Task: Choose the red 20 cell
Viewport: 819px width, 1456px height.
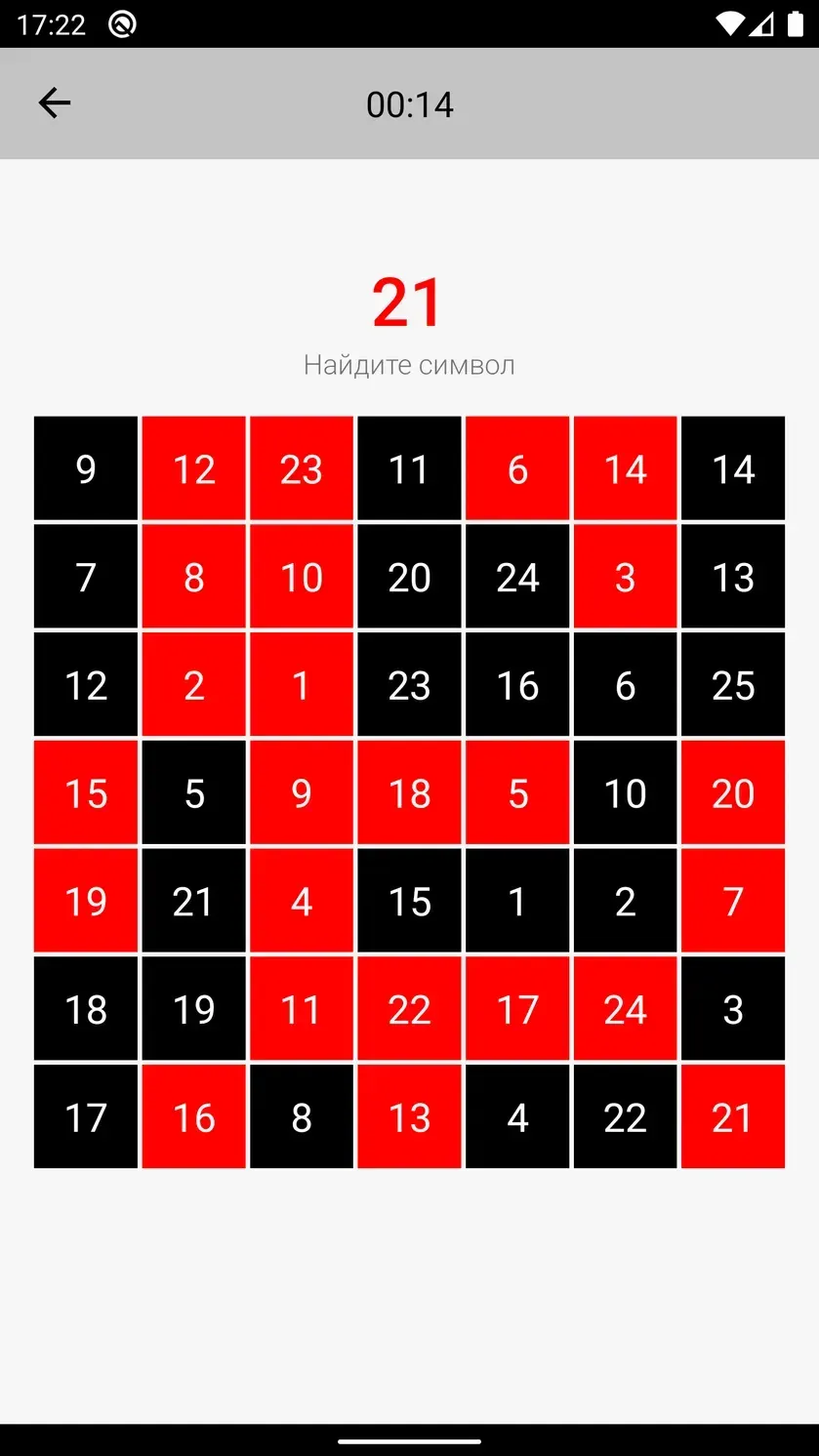Action: coord(732,792)
